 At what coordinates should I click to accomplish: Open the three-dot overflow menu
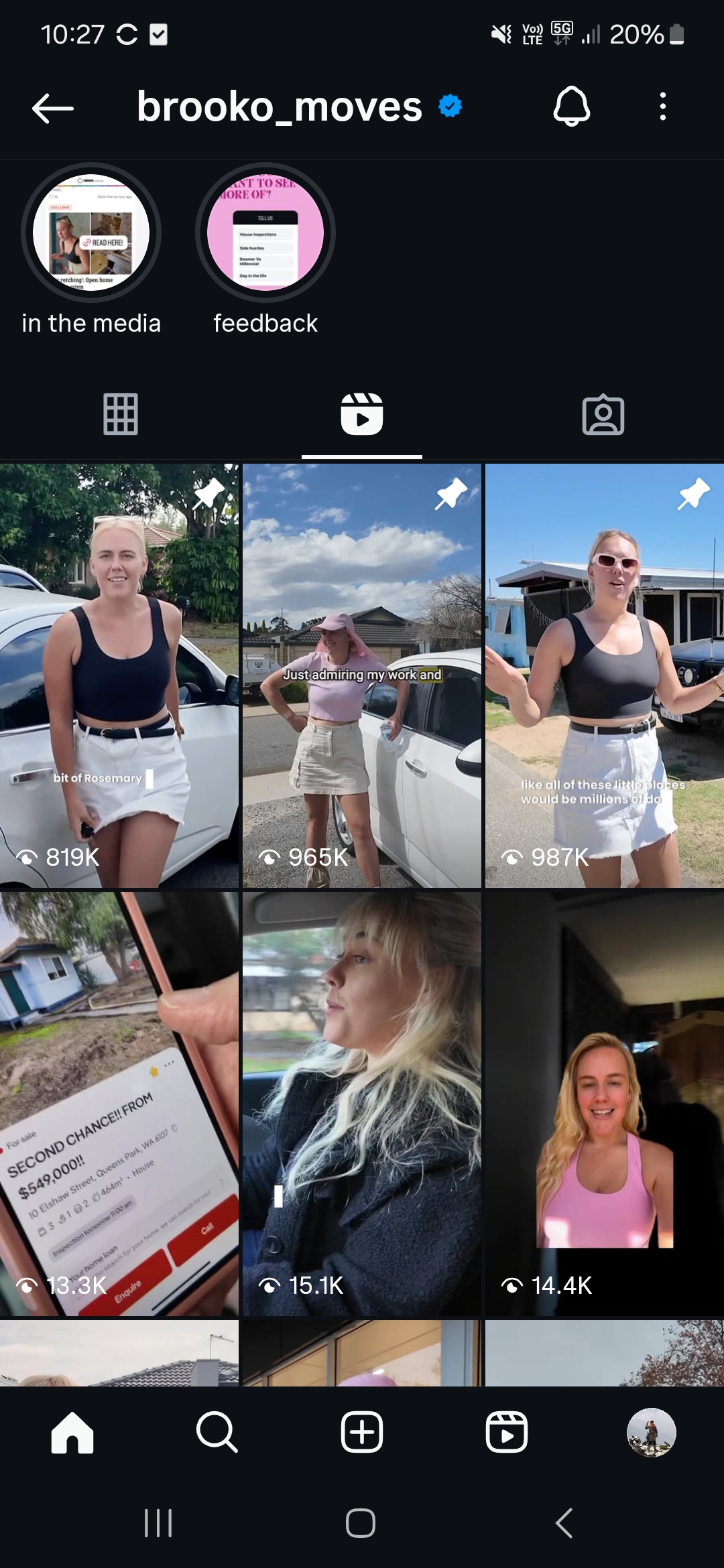point(662,107)
